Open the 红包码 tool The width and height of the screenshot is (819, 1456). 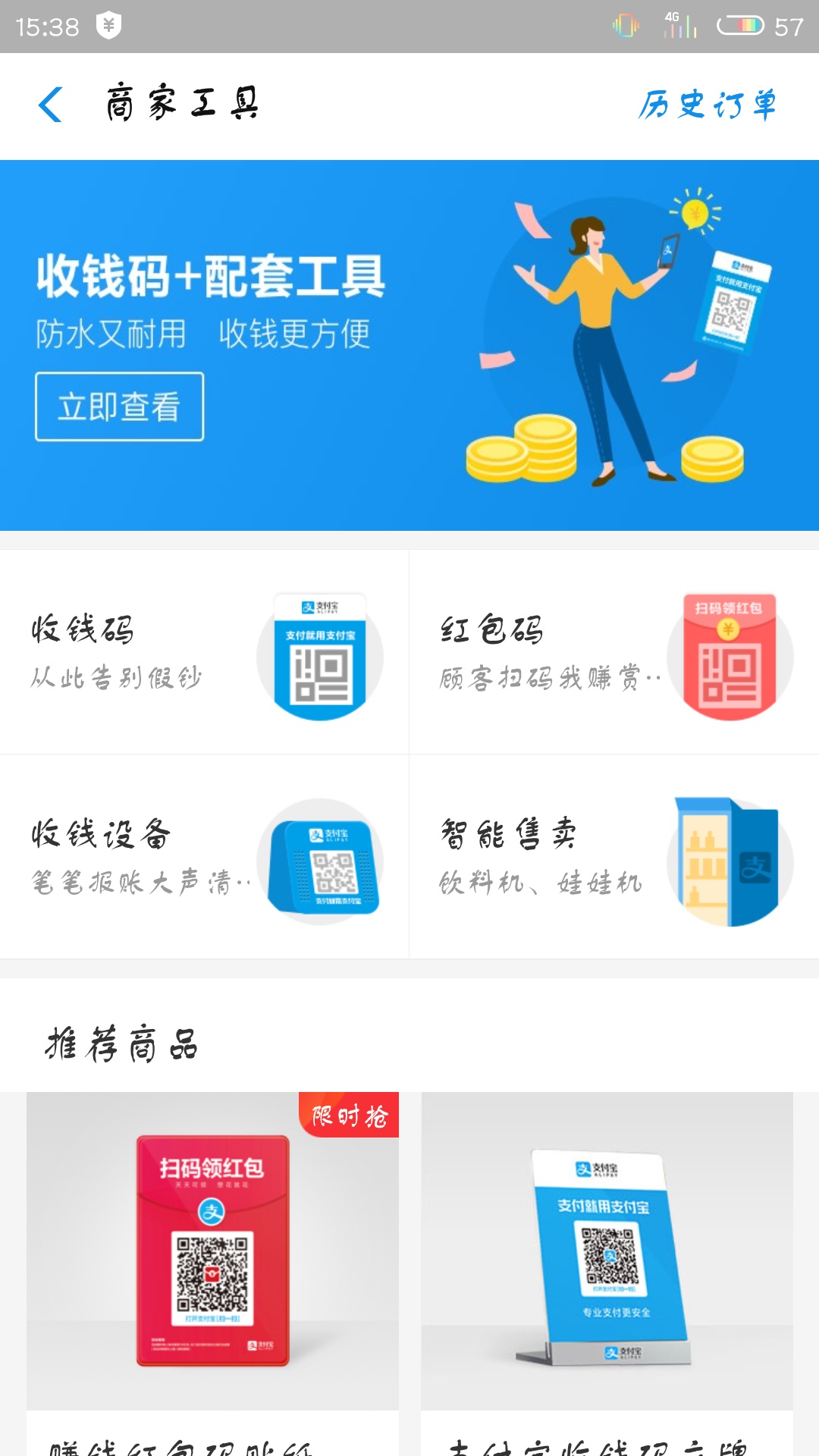coord(613,652)
